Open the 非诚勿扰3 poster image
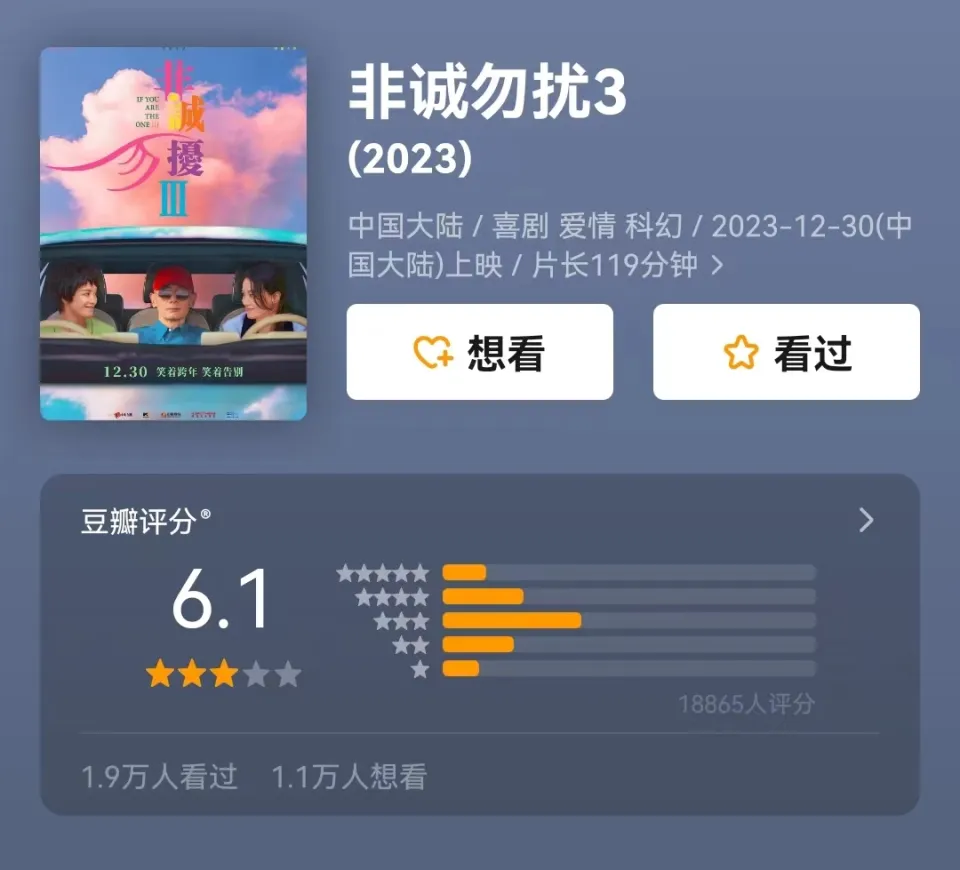This screenshot has height=870, width=960. pyautogui.click(x=173, y=233)
